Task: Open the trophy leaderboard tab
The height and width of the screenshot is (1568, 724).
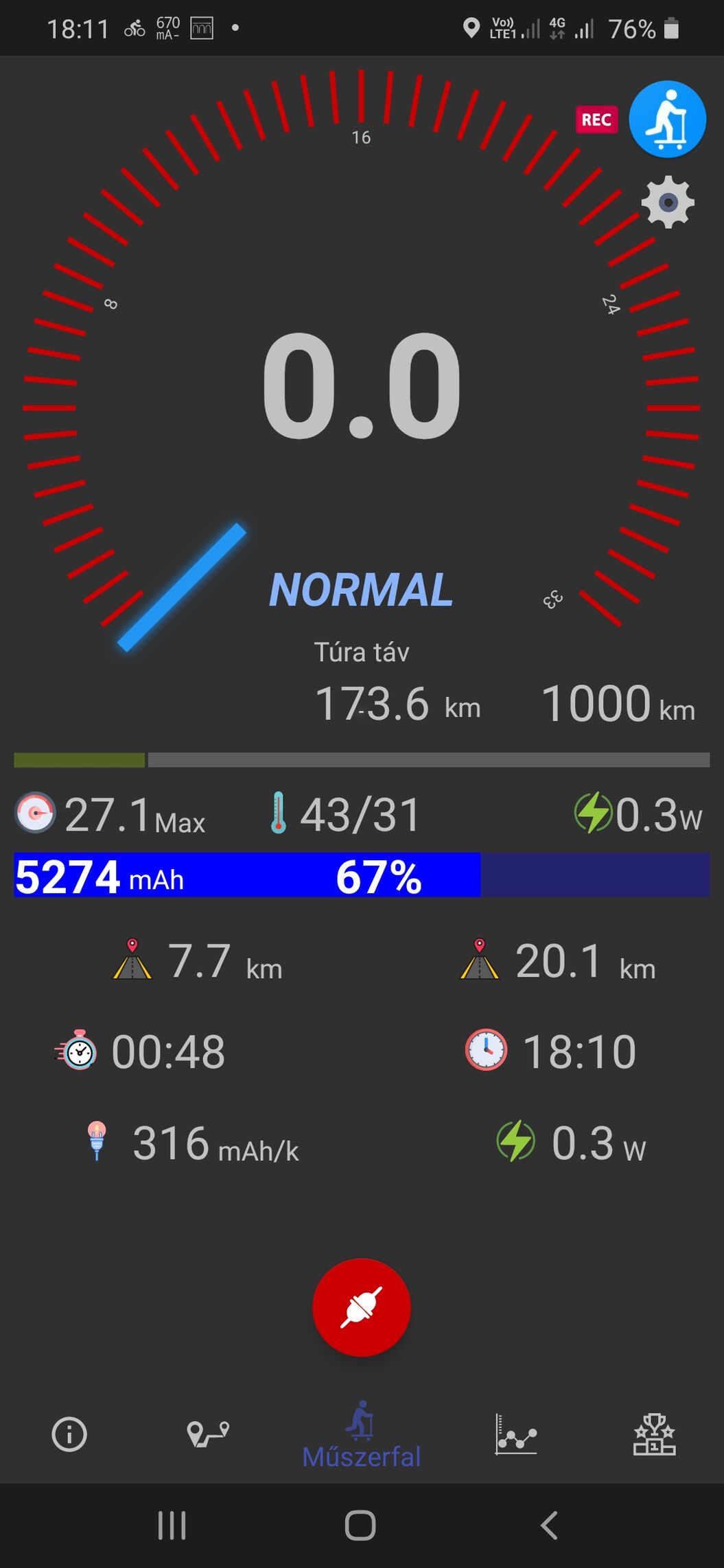Action: point(654,1434)
